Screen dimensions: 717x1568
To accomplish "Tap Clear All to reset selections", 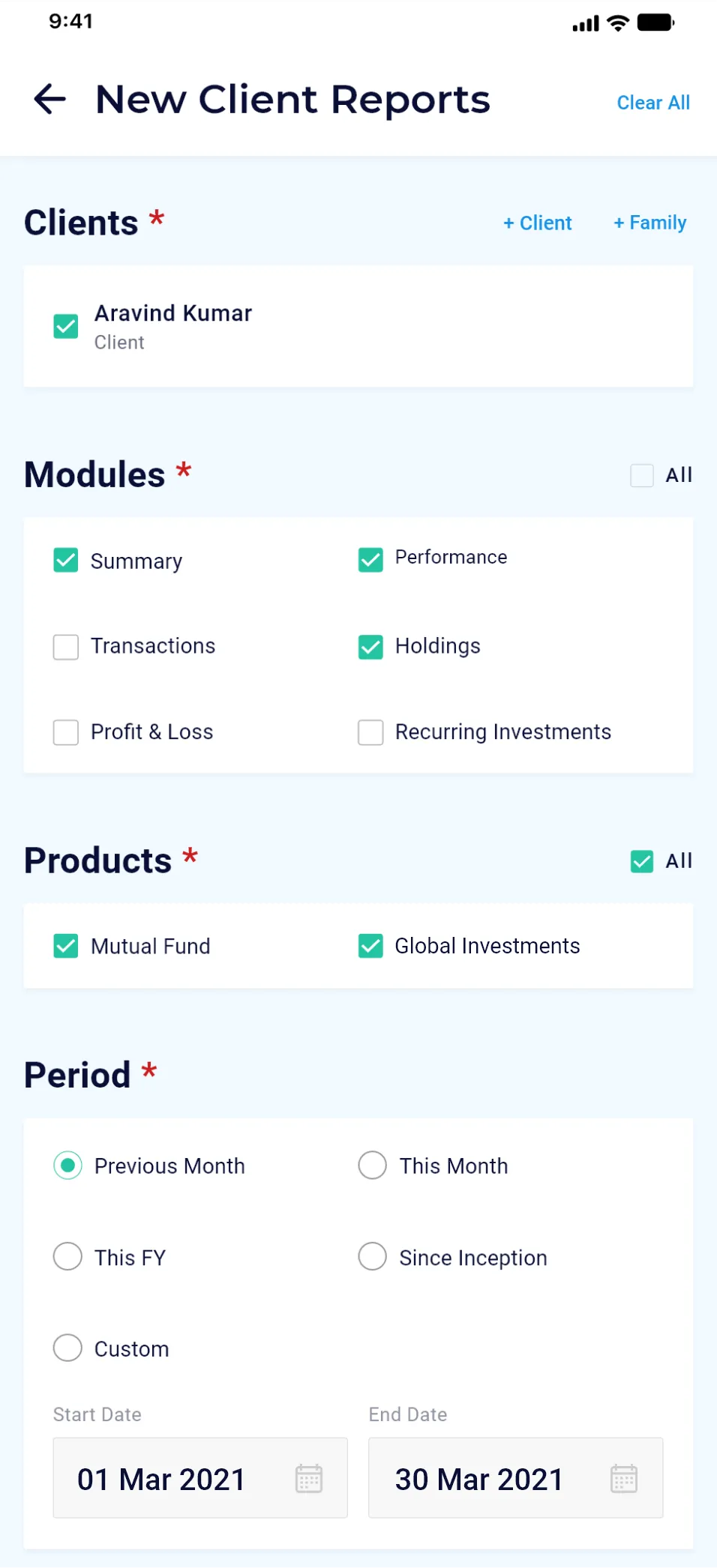I will click(653, 103).
